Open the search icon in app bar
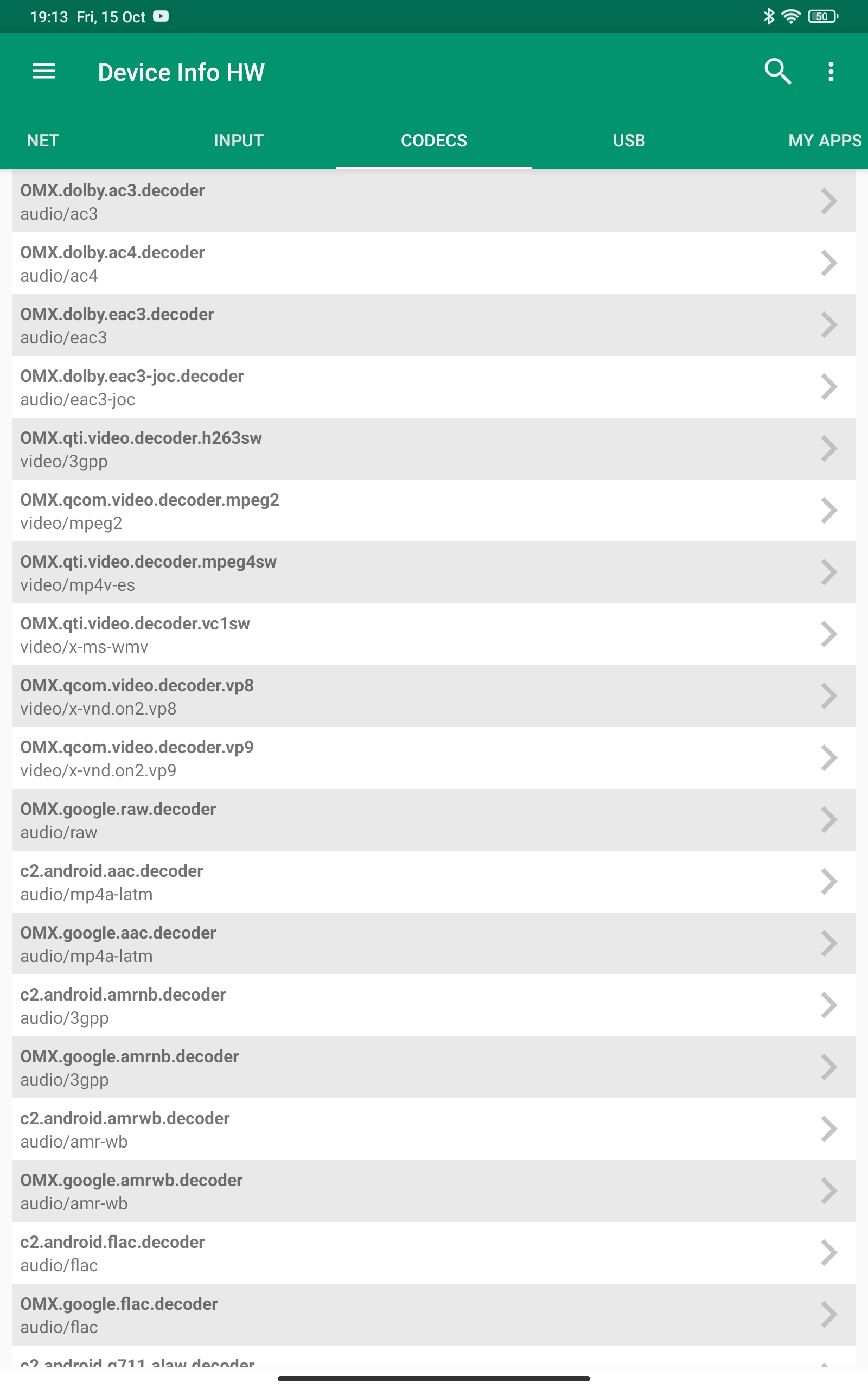Screen dimensions: 868x1389 [x=777, y=72]
